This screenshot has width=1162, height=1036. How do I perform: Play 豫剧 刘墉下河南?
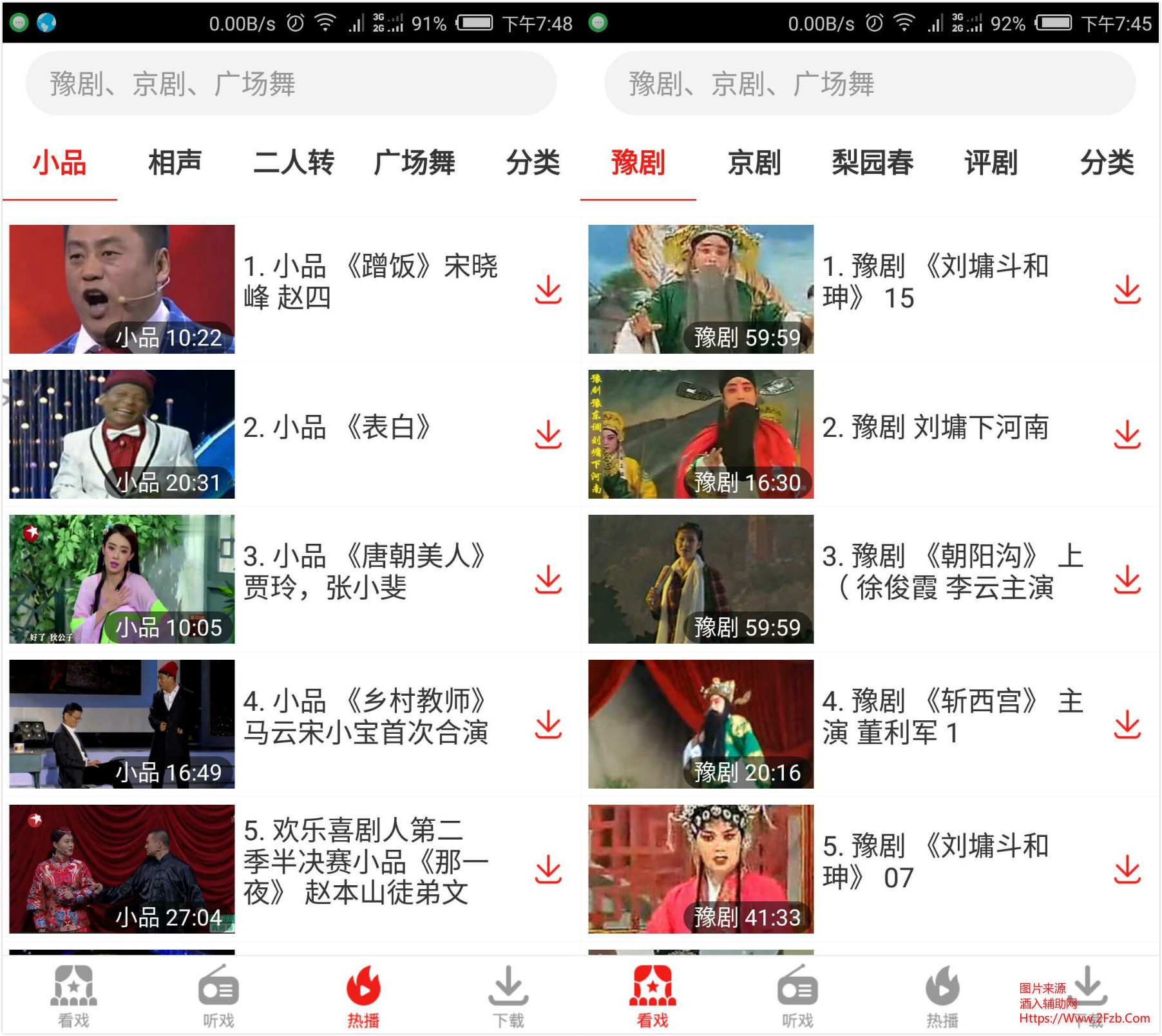point(701,434)
